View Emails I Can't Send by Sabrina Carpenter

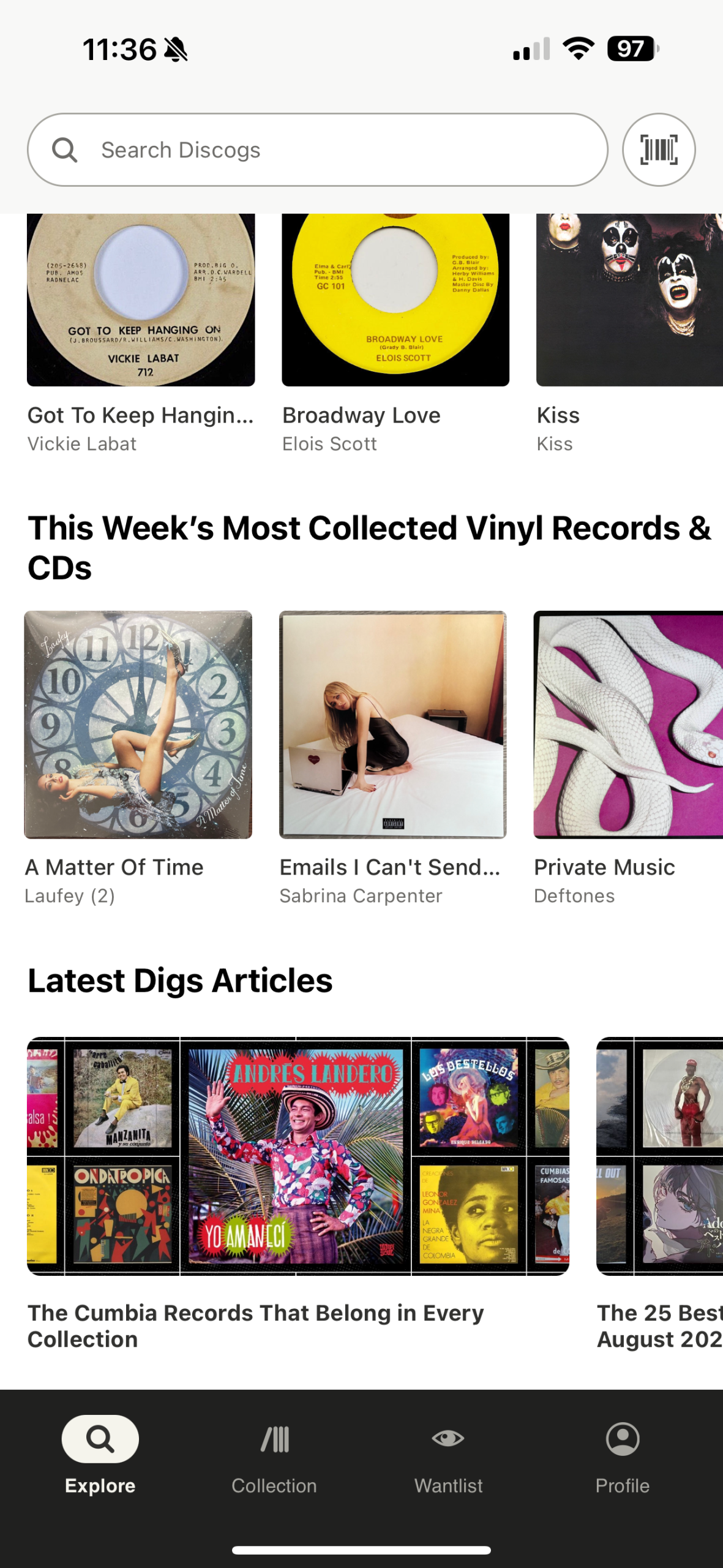coord(392,758)
